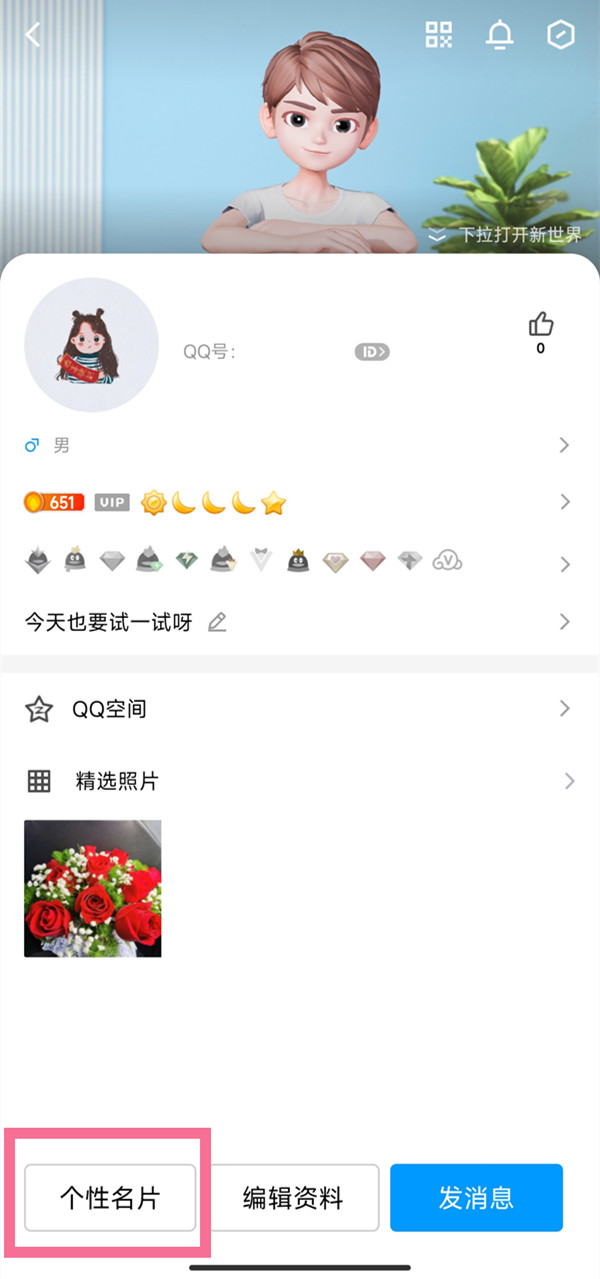Tap the profile avatar picture
This screenshot has height=1279, width=600.
(x=91, y=345)
